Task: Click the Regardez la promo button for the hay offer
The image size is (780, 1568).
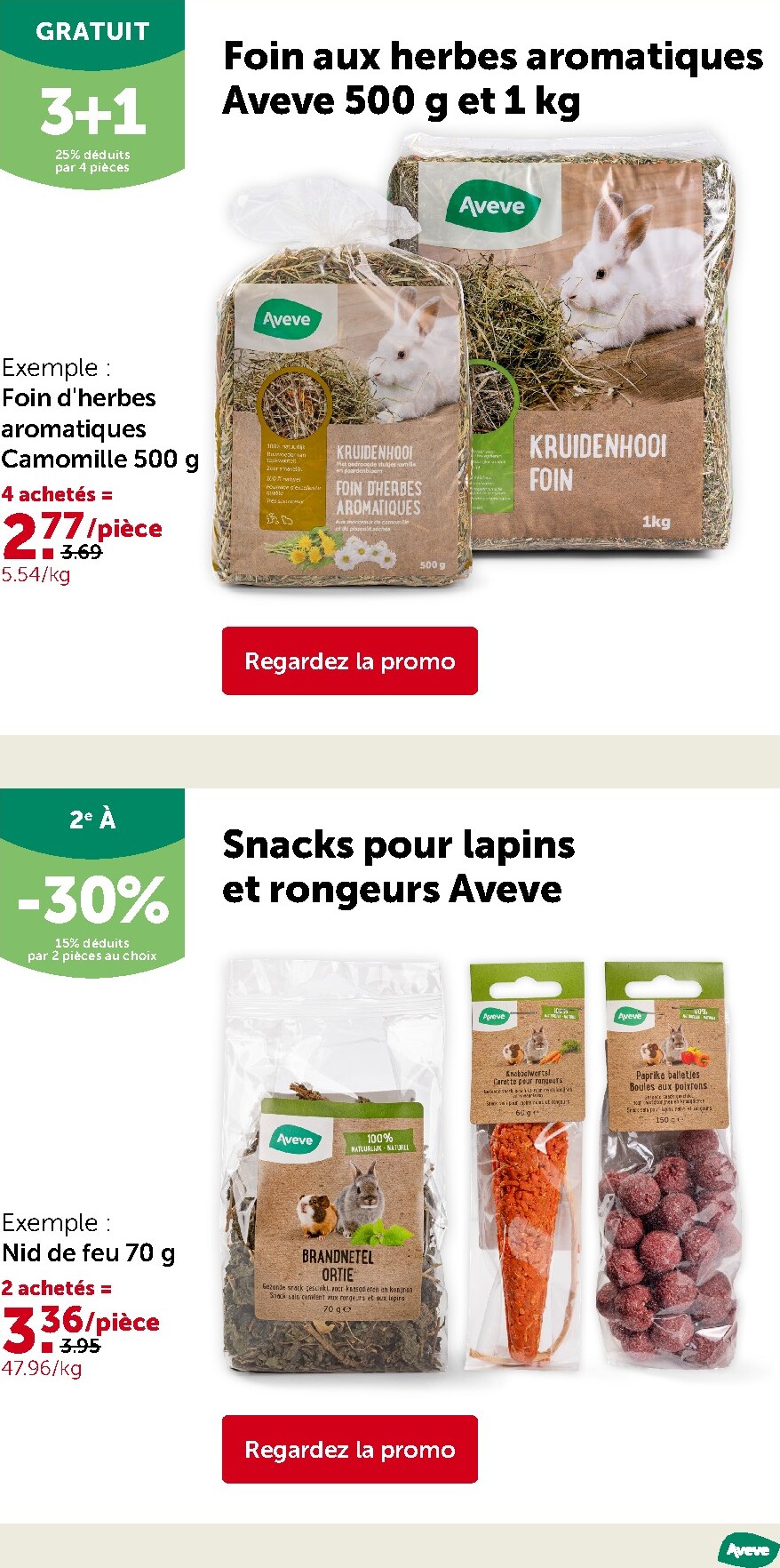Action: tap(349, 660)
